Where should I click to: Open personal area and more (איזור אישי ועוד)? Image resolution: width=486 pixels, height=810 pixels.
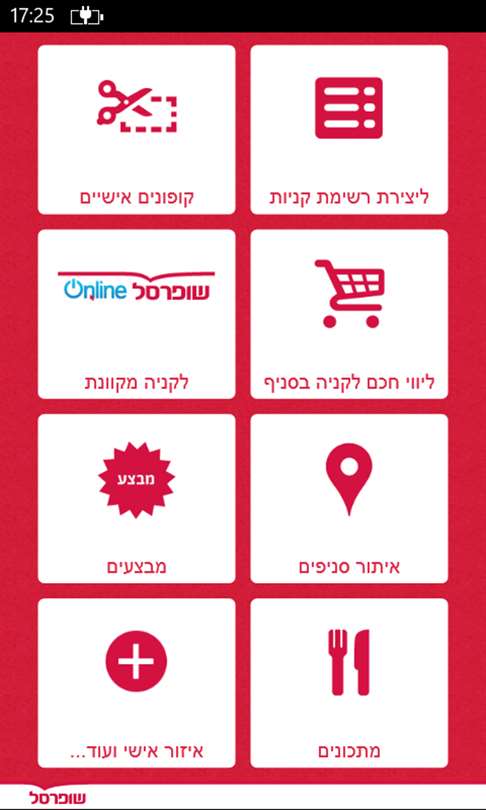tap(136, 683)
